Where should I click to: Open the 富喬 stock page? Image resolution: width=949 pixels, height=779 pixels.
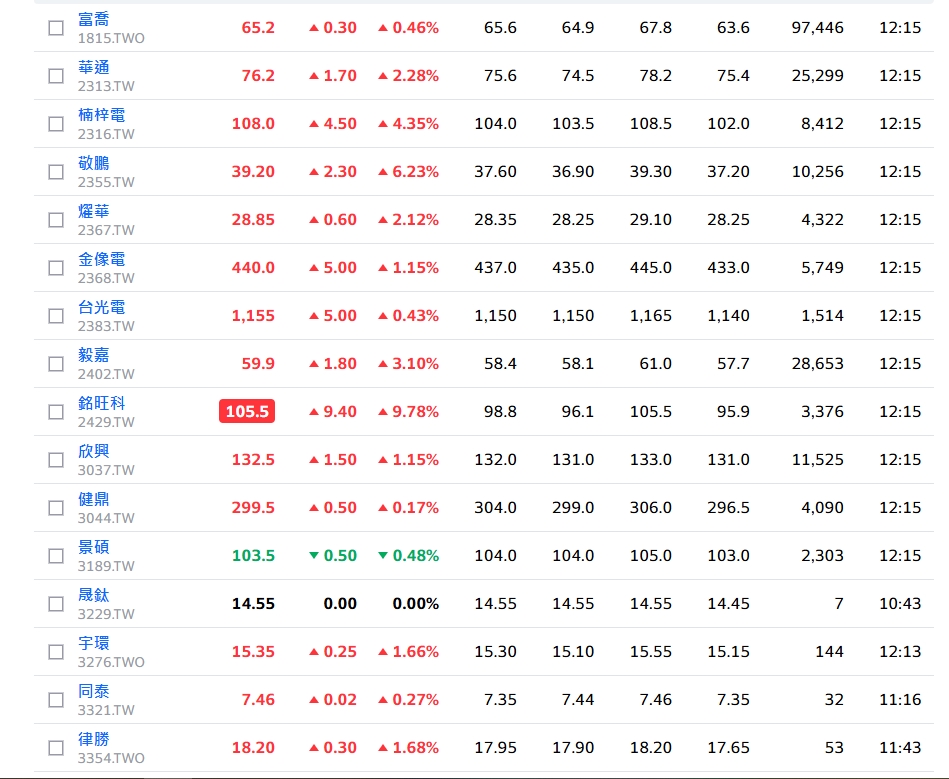tap(94, 19)
